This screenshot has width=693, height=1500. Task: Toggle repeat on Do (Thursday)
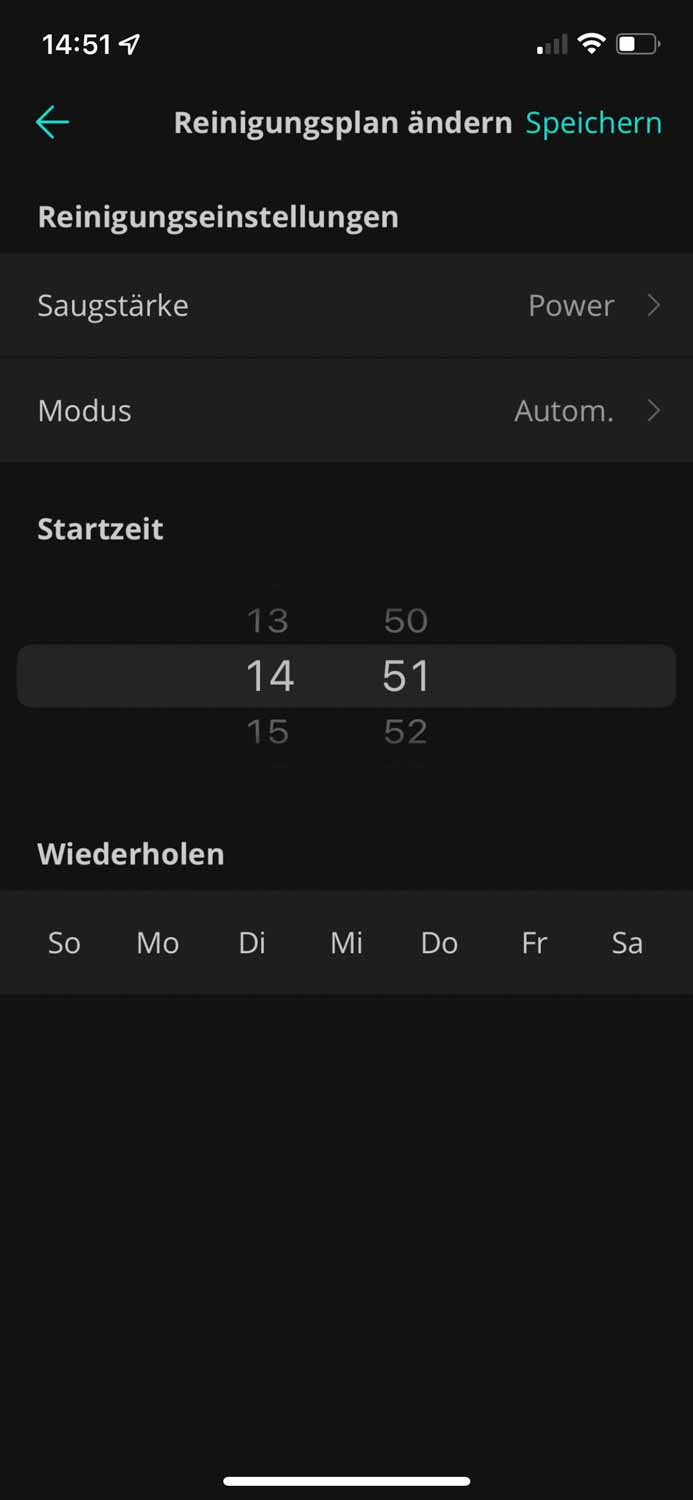pos(439,943)
